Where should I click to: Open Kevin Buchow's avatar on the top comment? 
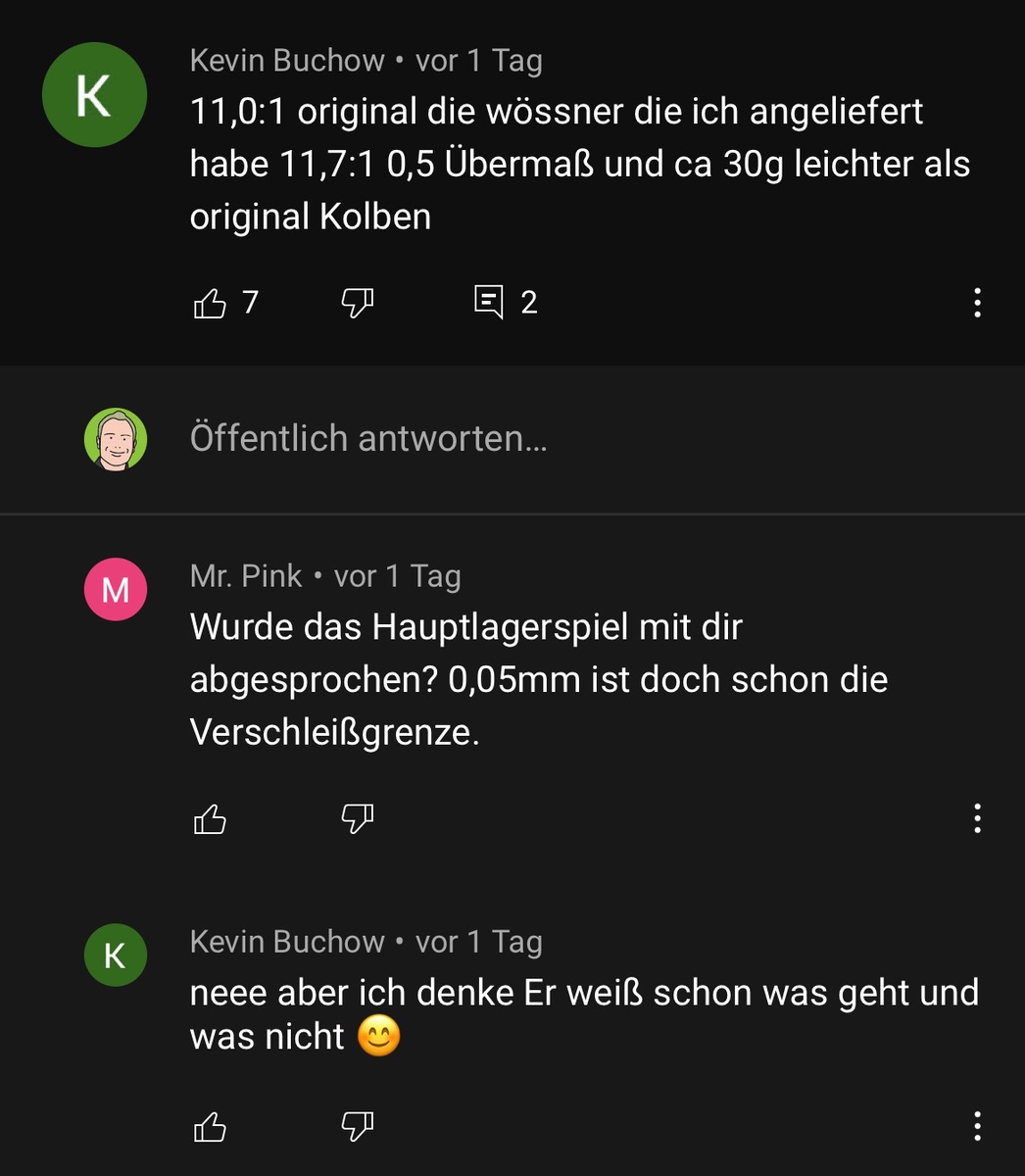click(94, 95)
